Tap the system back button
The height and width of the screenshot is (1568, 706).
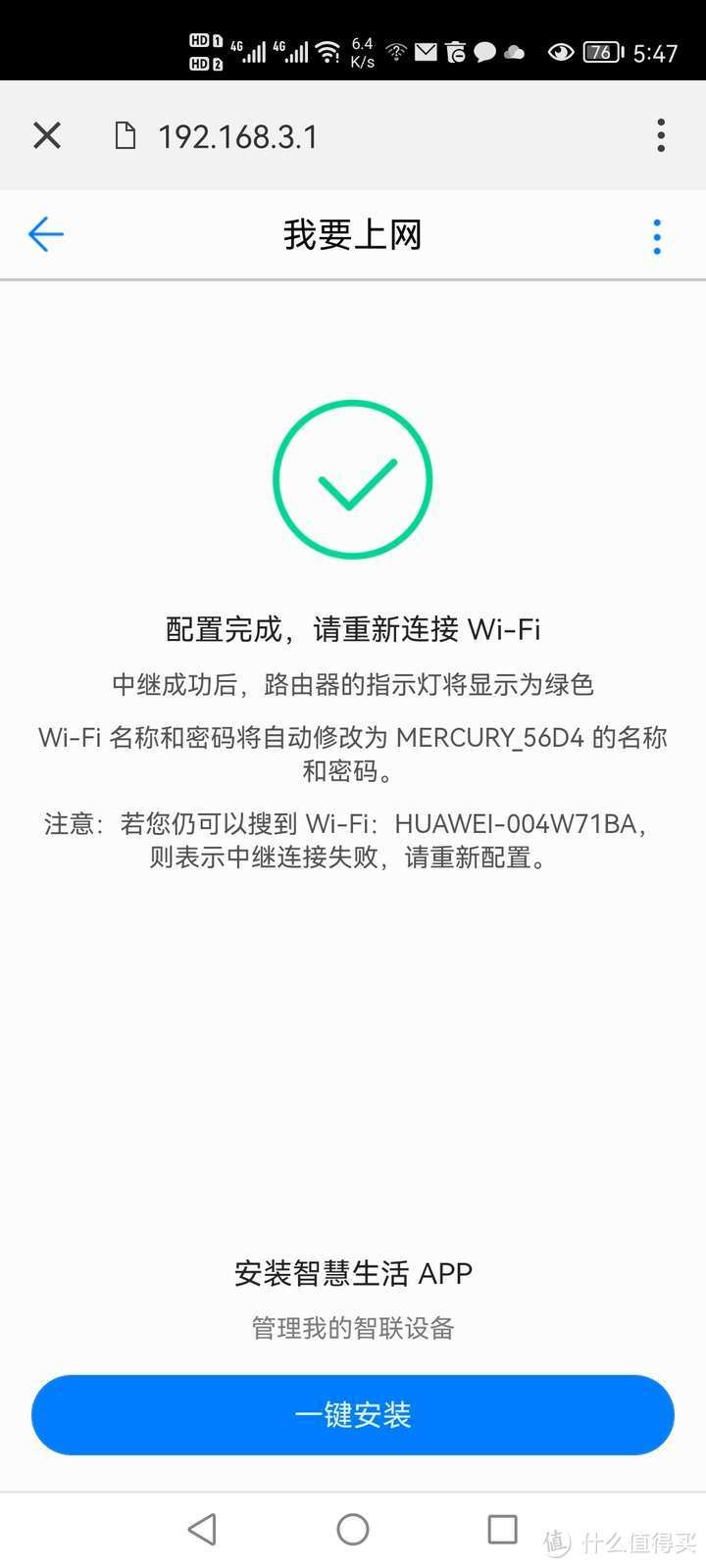[202, 1529]
